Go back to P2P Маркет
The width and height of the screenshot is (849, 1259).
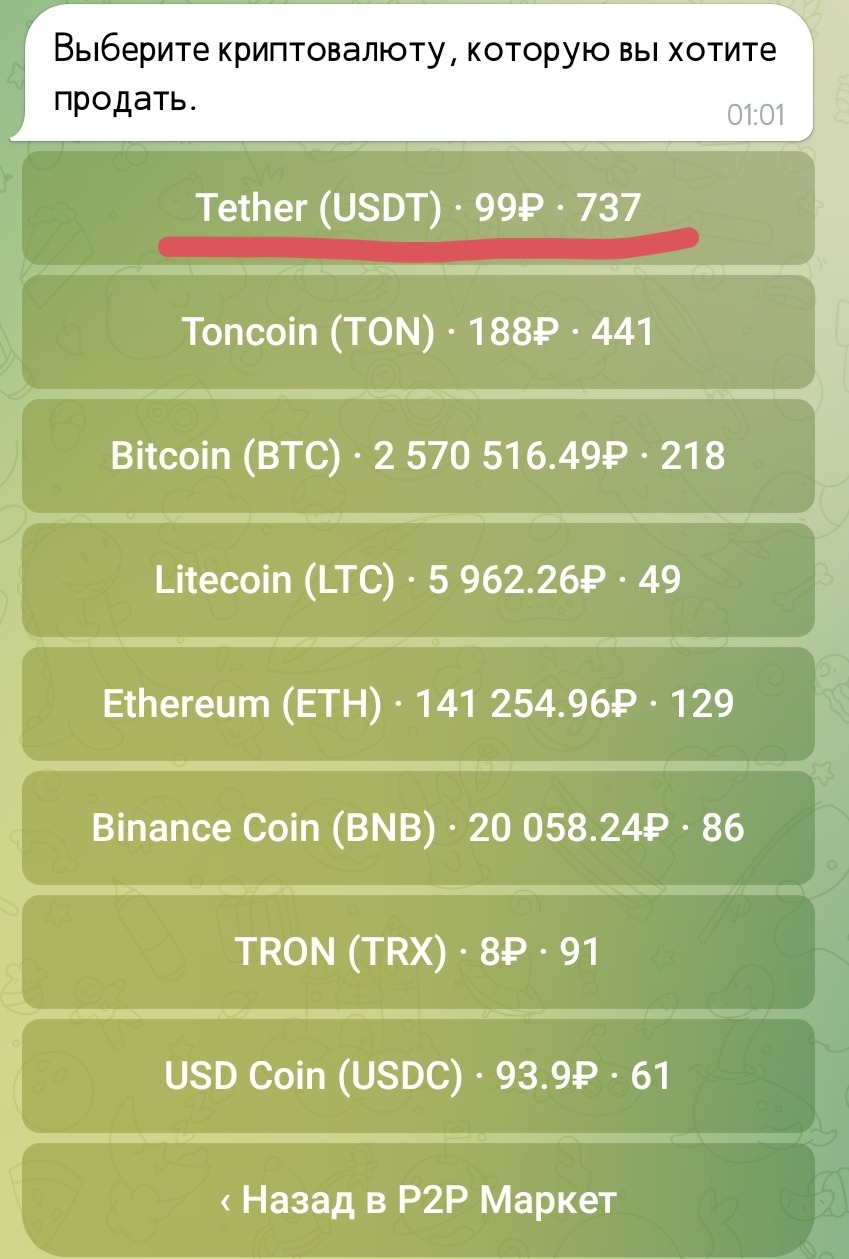418,1199
